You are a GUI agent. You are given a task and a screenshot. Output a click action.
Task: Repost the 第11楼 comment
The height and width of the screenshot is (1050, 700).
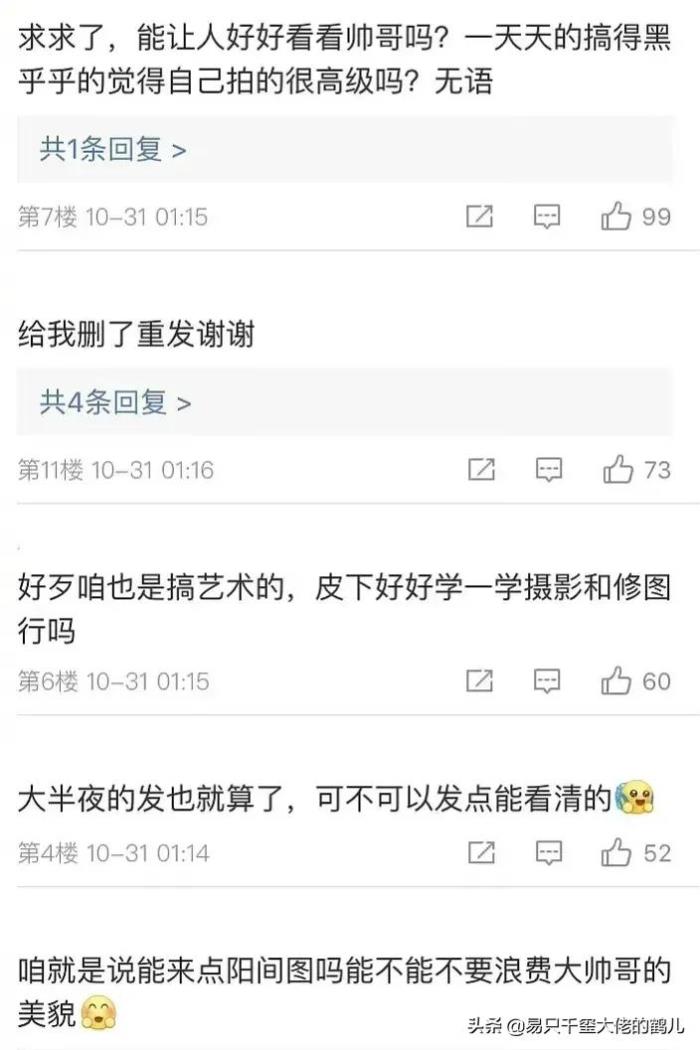pos(481,469)
